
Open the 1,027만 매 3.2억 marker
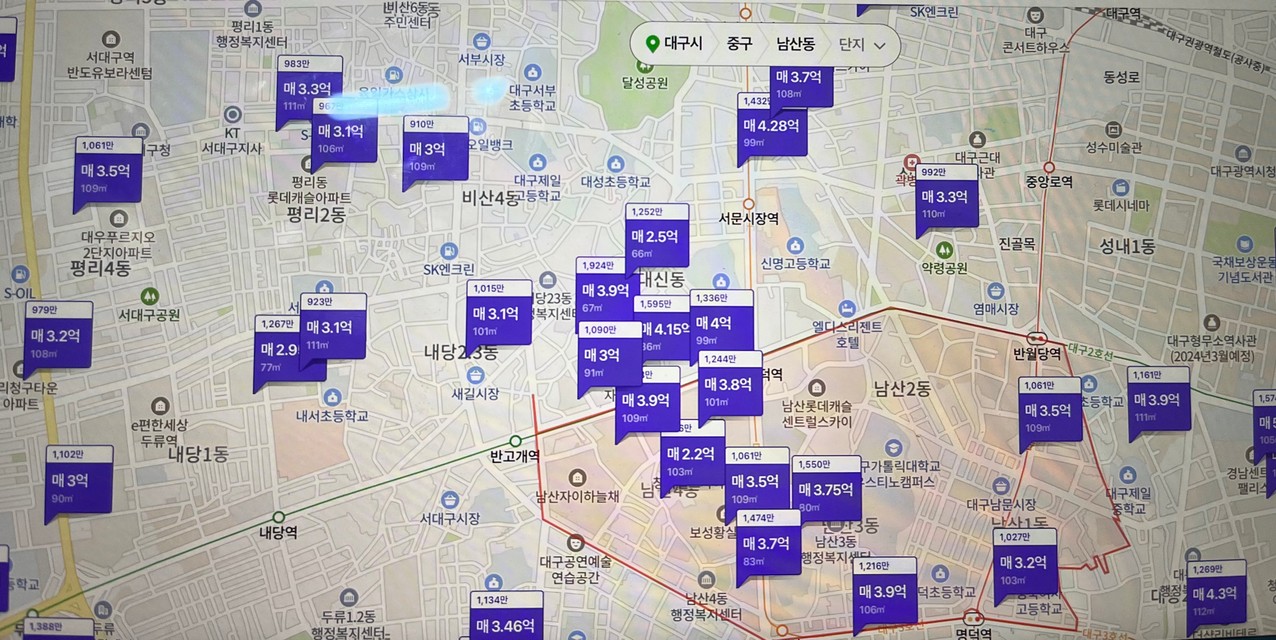1025,568
